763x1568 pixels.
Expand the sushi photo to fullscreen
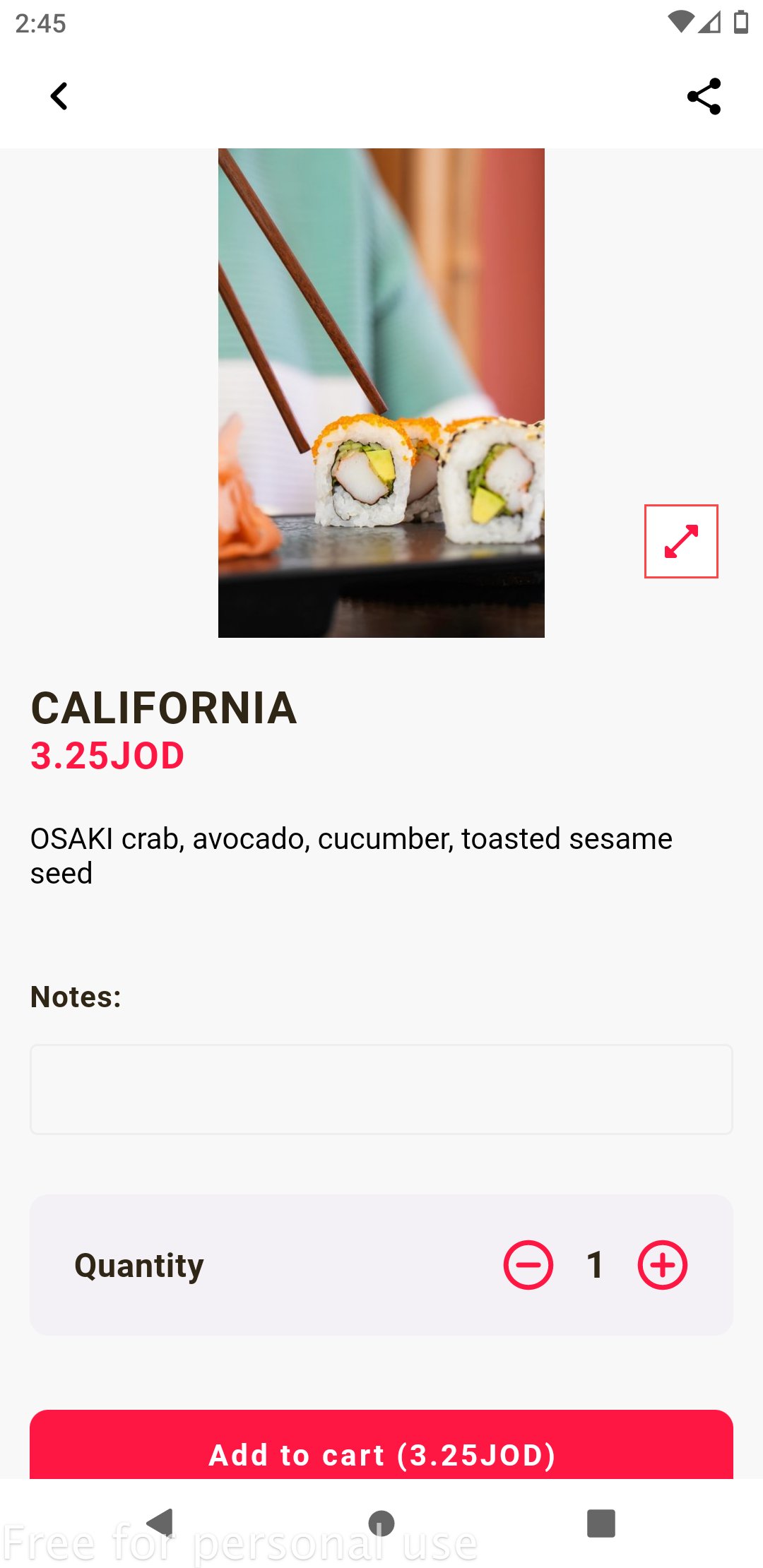coord(681,541)
